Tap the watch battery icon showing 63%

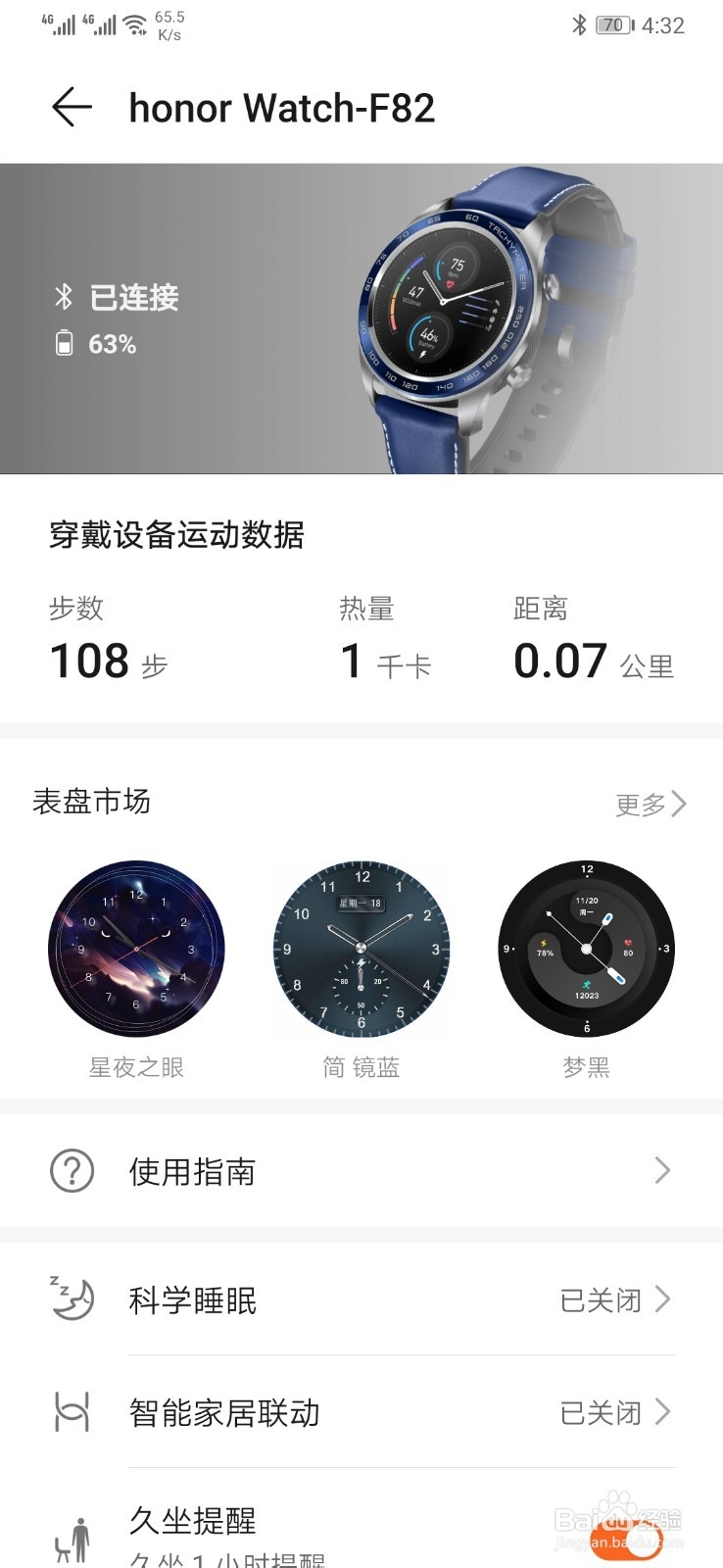tap(63, 344)
